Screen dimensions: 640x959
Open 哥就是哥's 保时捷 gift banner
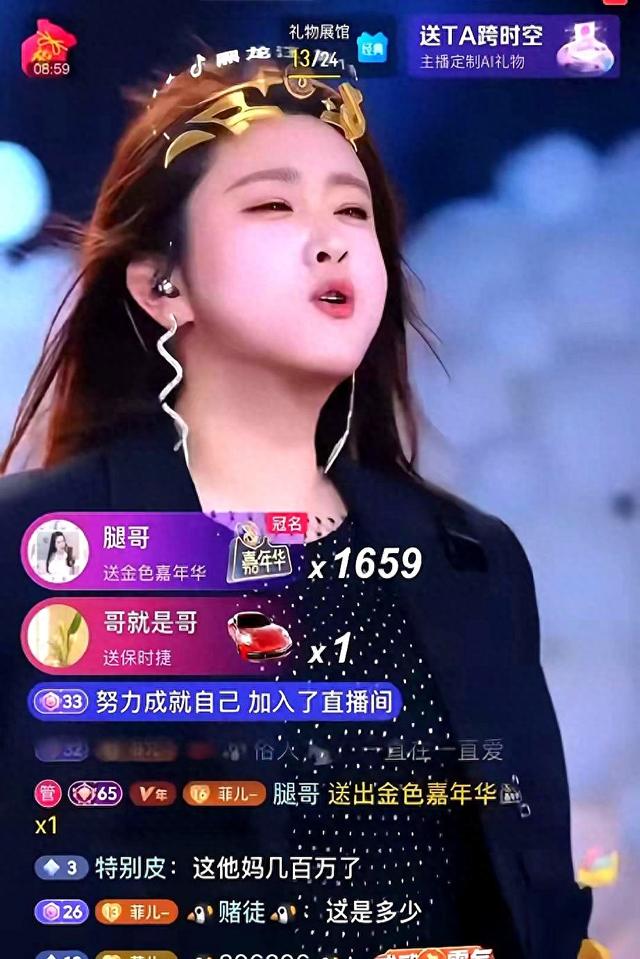click(x=160, y=636)
